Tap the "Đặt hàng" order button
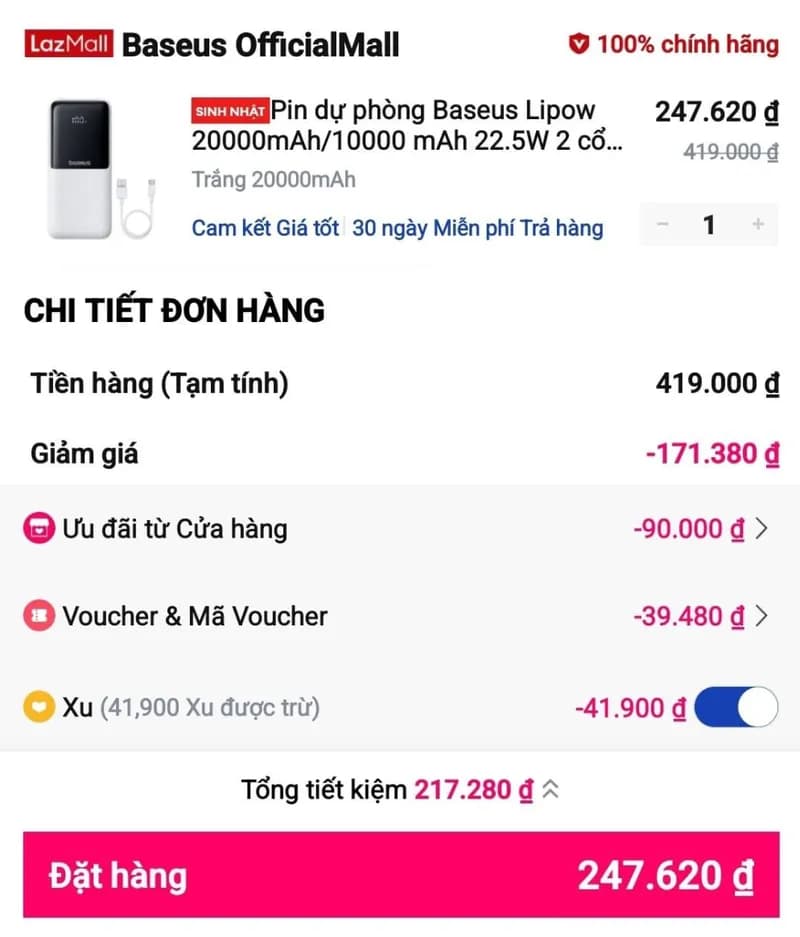The image size is (800, 937). pyautogui.click(x=400, y=875)
